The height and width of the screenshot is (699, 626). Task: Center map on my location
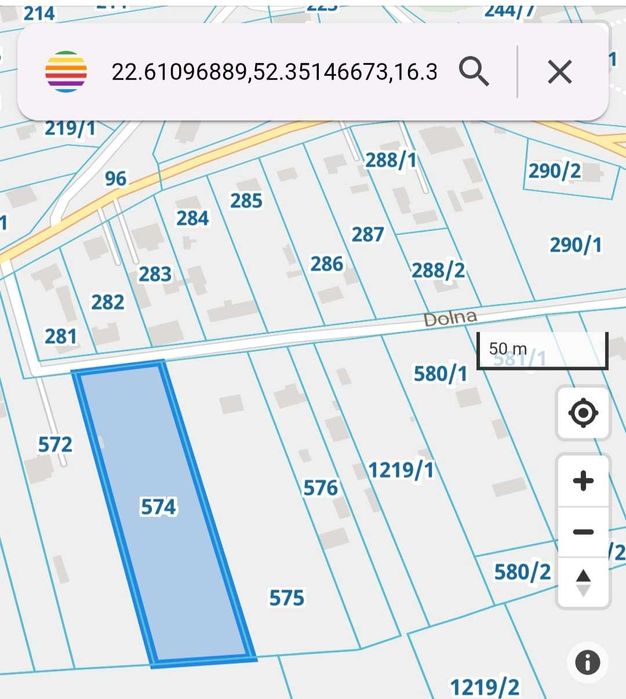pyautogui.click(x=583, y=413)
